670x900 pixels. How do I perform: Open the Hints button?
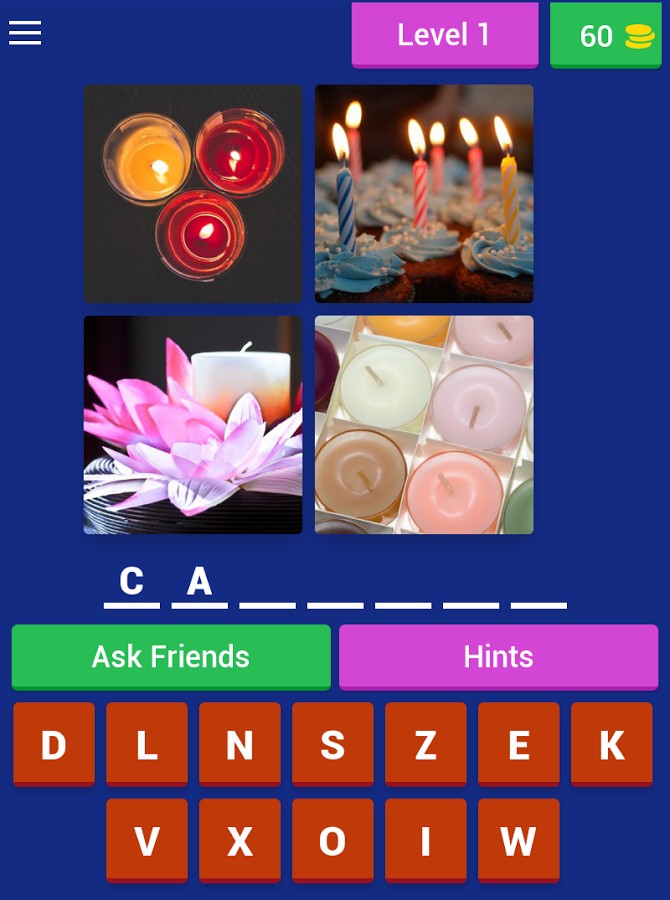(x=498, y=656)
